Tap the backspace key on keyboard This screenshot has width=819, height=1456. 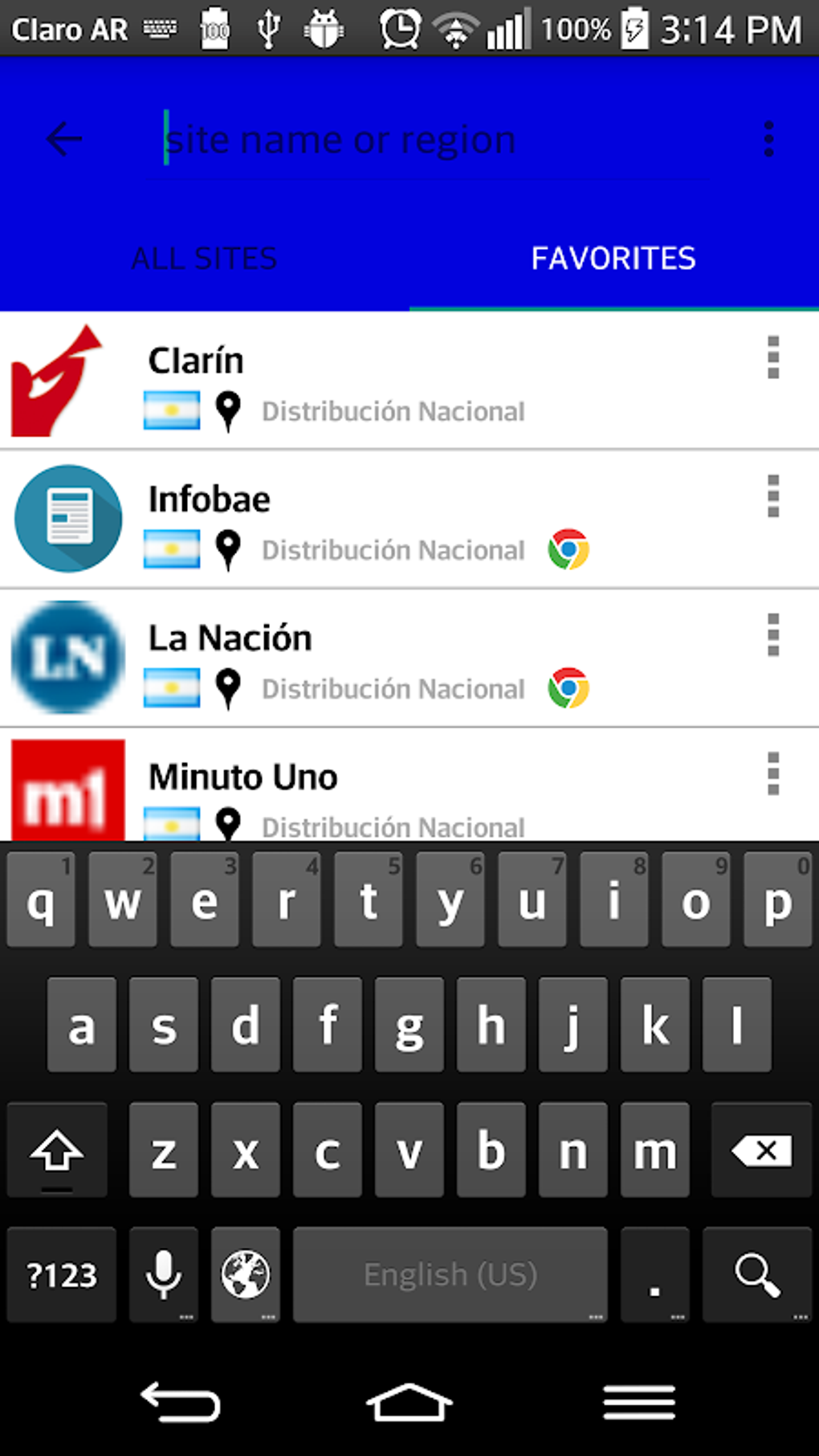[x=760, y=1151]
